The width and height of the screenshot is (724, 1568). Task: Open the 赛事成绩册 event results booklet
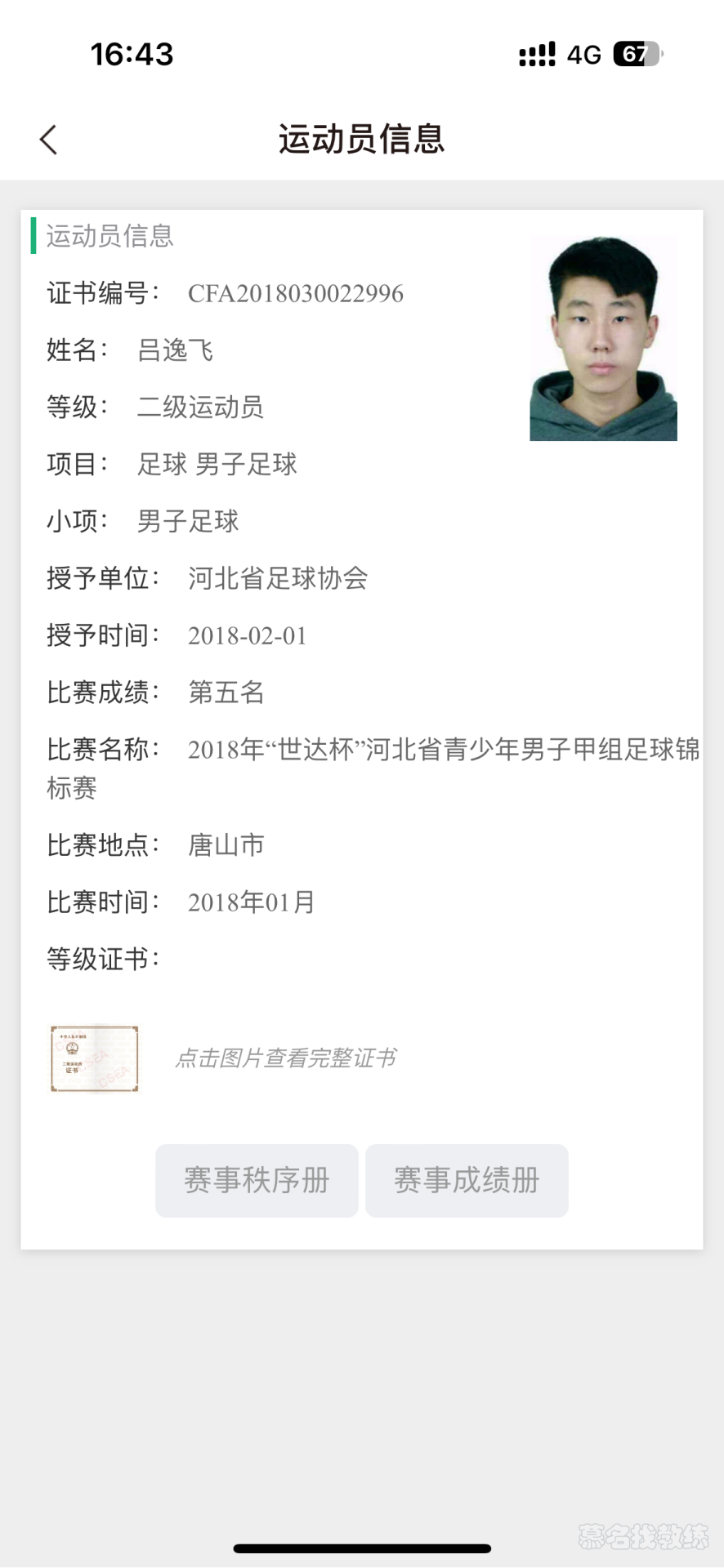467,1181
